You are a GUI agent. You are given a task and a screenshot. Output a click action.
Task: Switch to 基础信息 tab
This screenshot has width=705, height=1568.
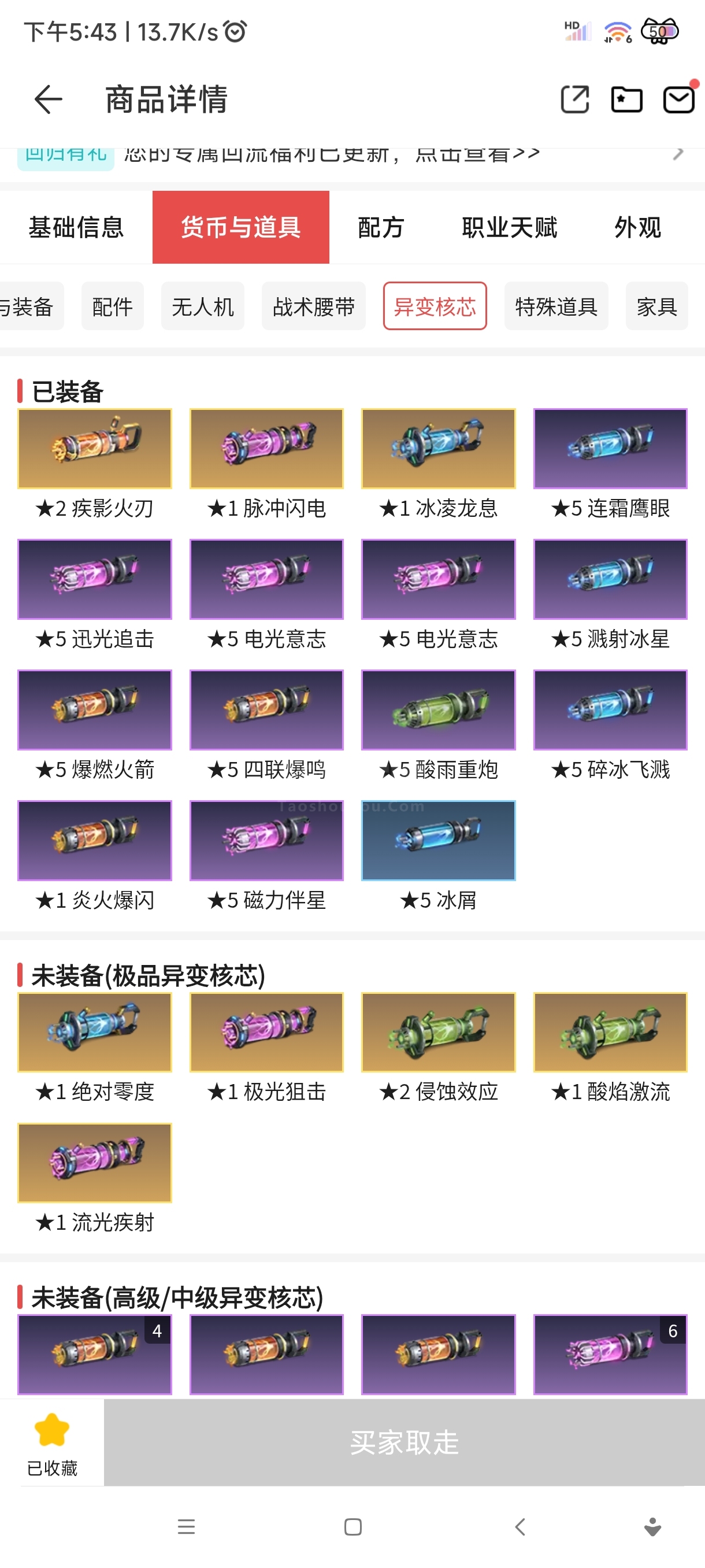76,227
